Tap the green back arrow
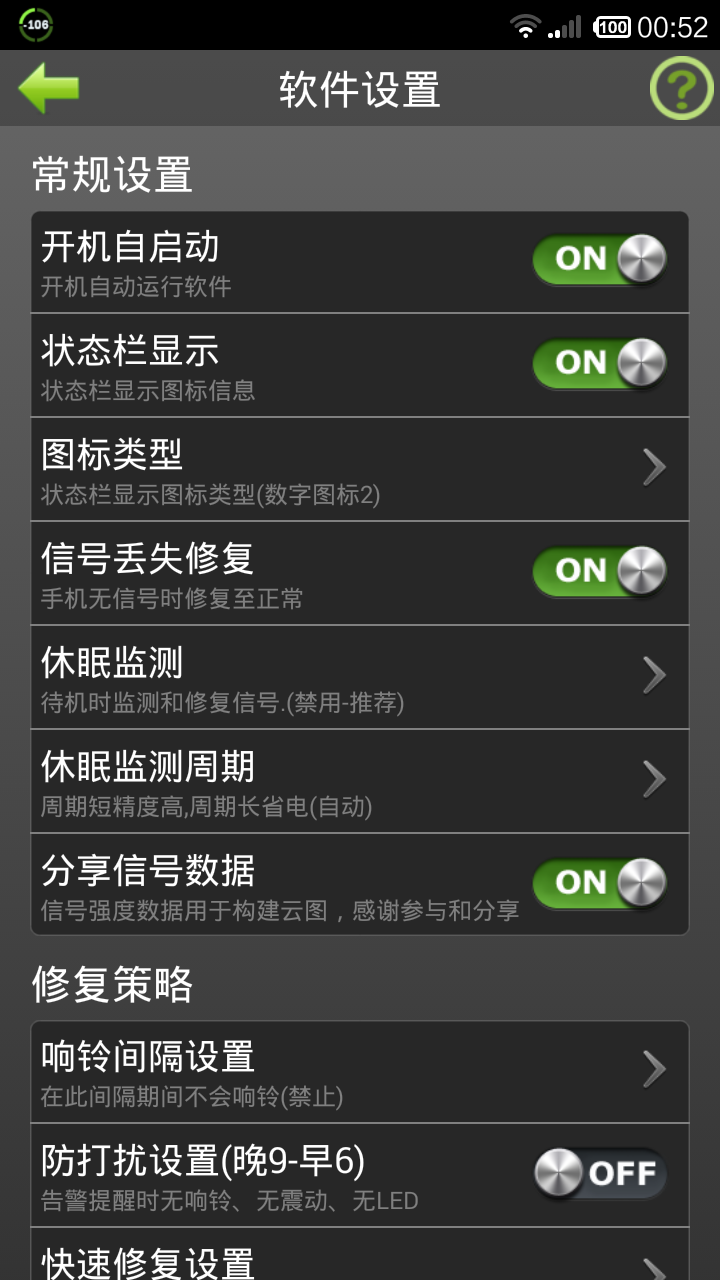This screenshot has width=720, height=1280. coord(49,88)
